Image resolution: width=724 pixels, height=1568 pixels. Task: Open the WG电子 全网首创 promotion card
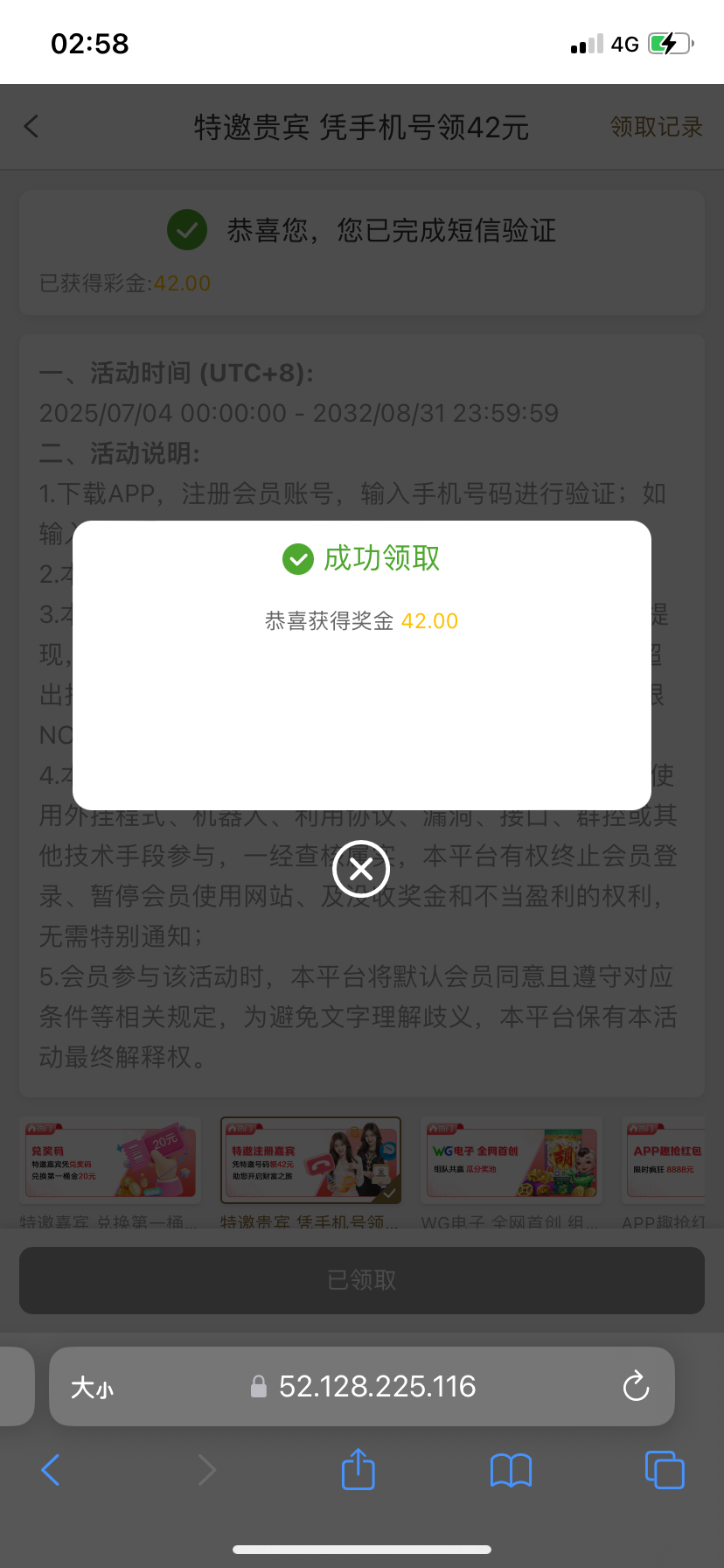point(512,1162)
